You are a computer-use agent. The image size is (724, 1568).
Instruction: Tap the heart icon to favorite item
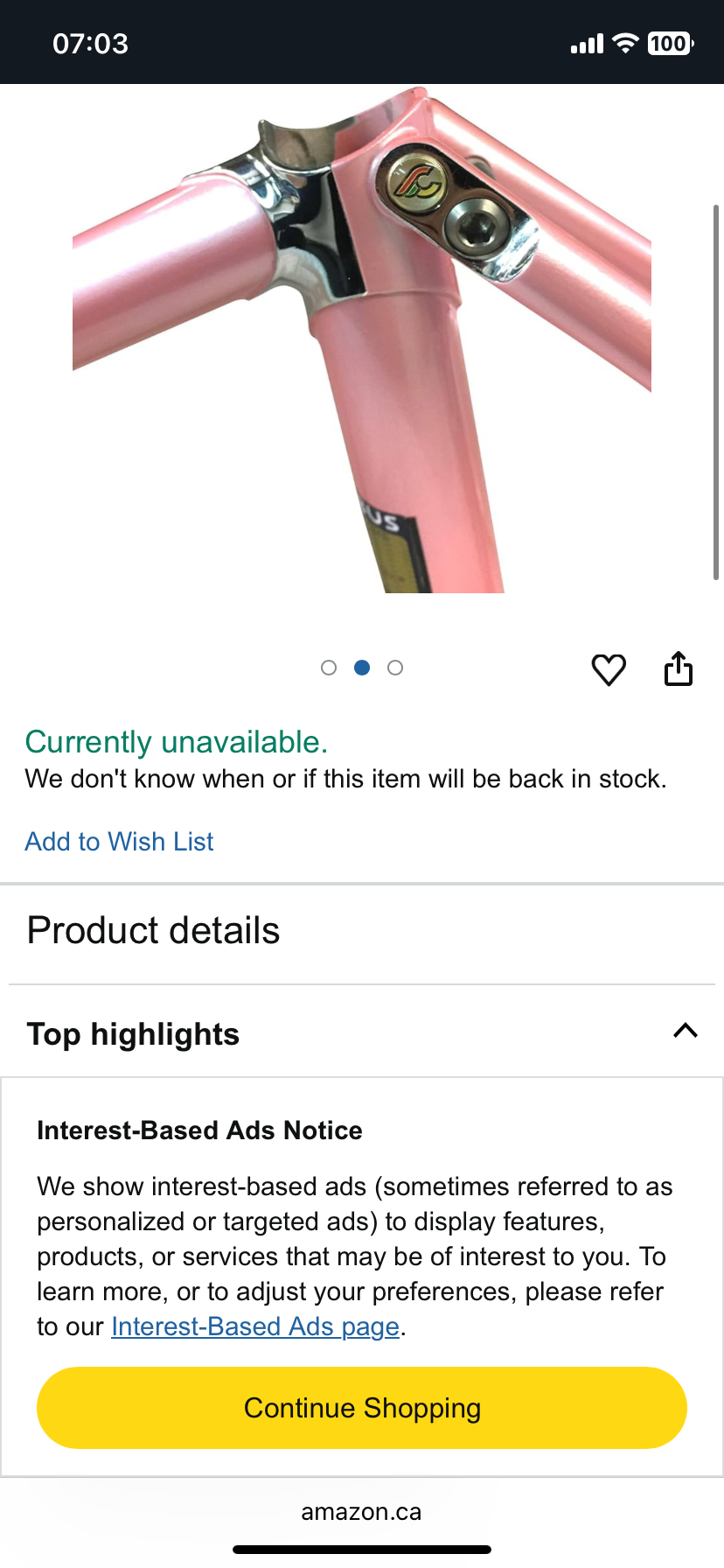point(609,670)
